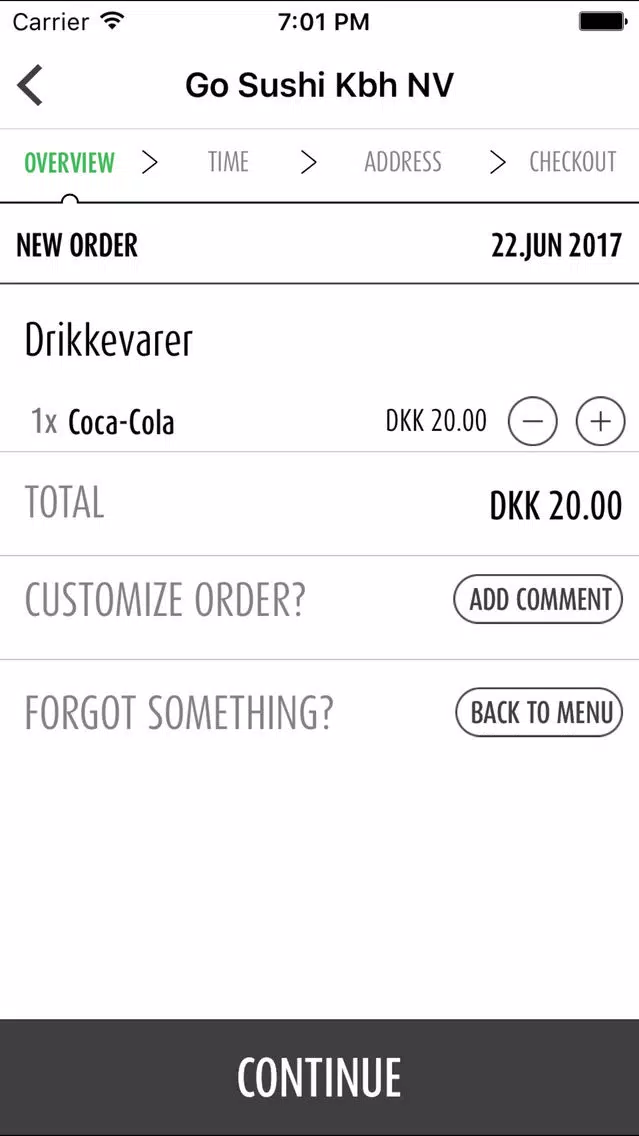639x1136 pixels.
Task: Tap Add Comment to customize order
Action: point(538,599)
